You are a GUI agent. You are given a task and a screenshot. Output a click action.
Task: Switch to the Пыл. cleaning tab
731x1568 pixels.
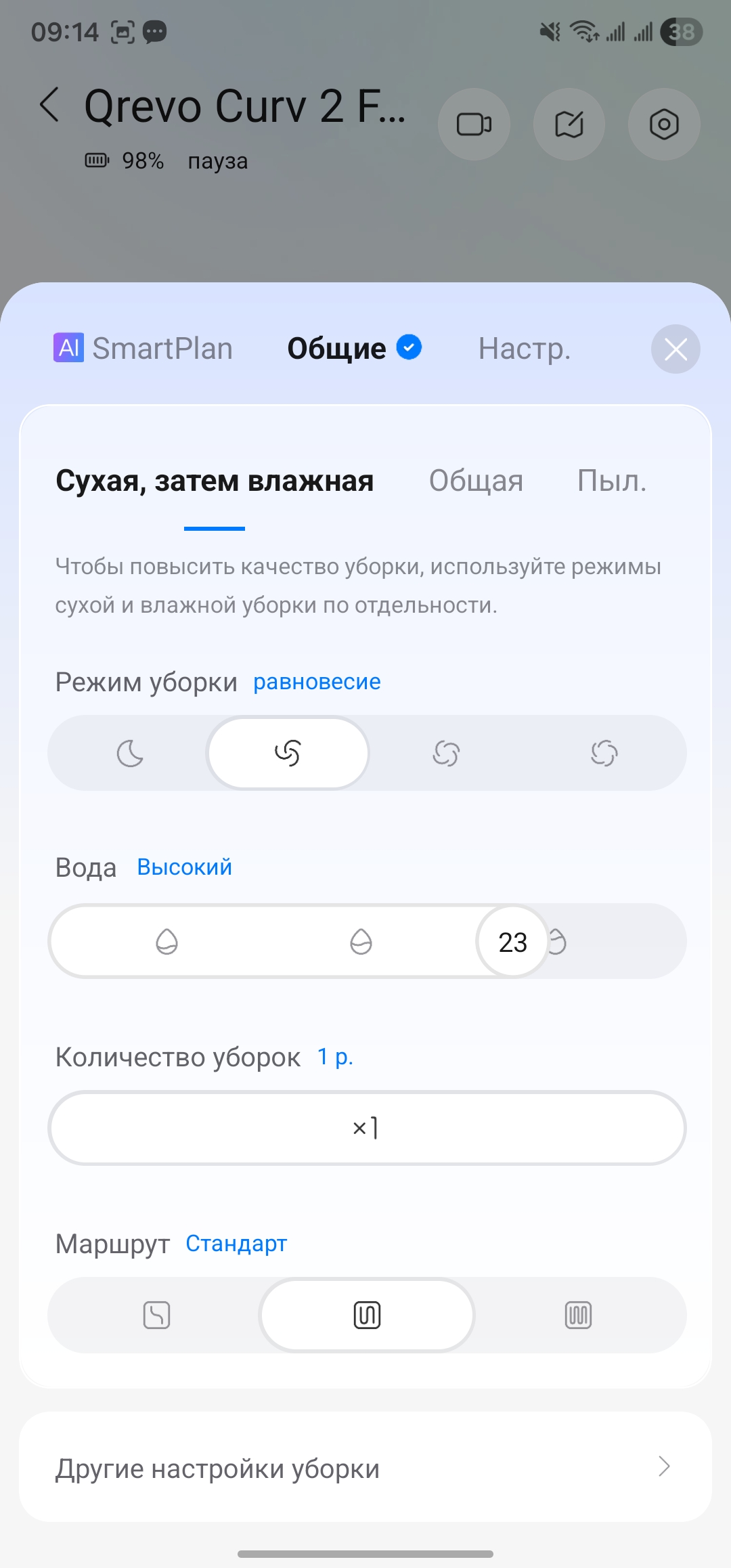pyautogui.click(x=611, y=481)
